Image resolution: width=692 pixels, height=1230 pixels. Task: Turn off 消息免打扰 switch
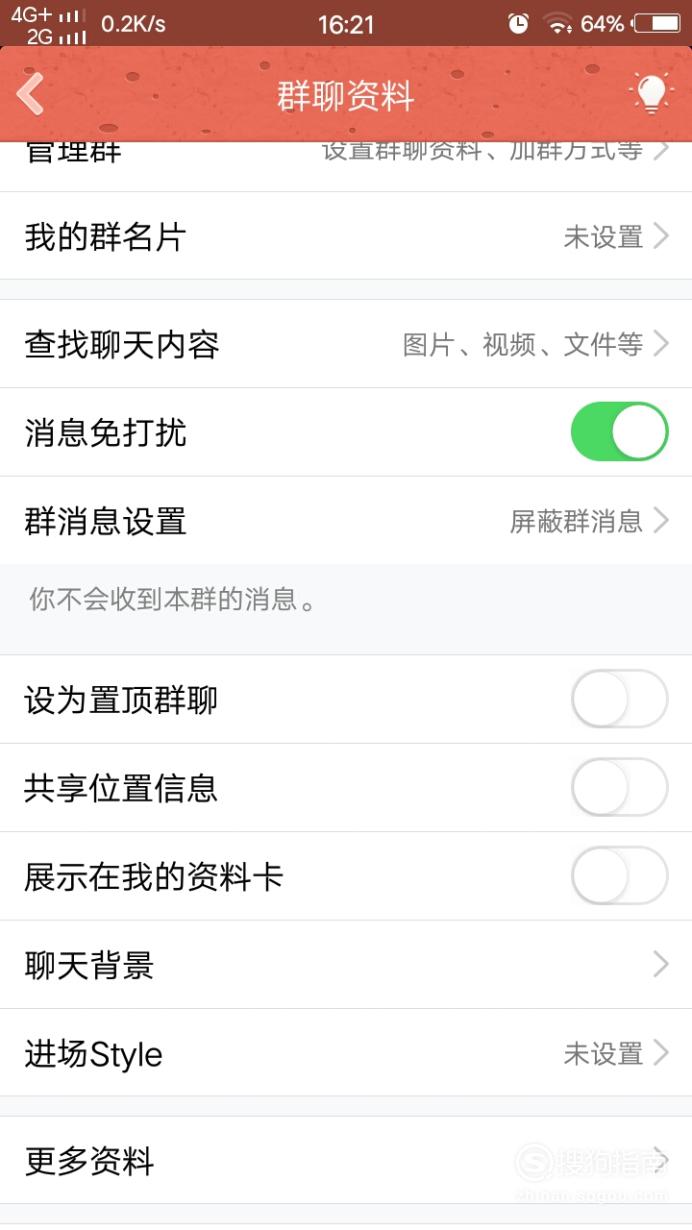coord(619,432)
